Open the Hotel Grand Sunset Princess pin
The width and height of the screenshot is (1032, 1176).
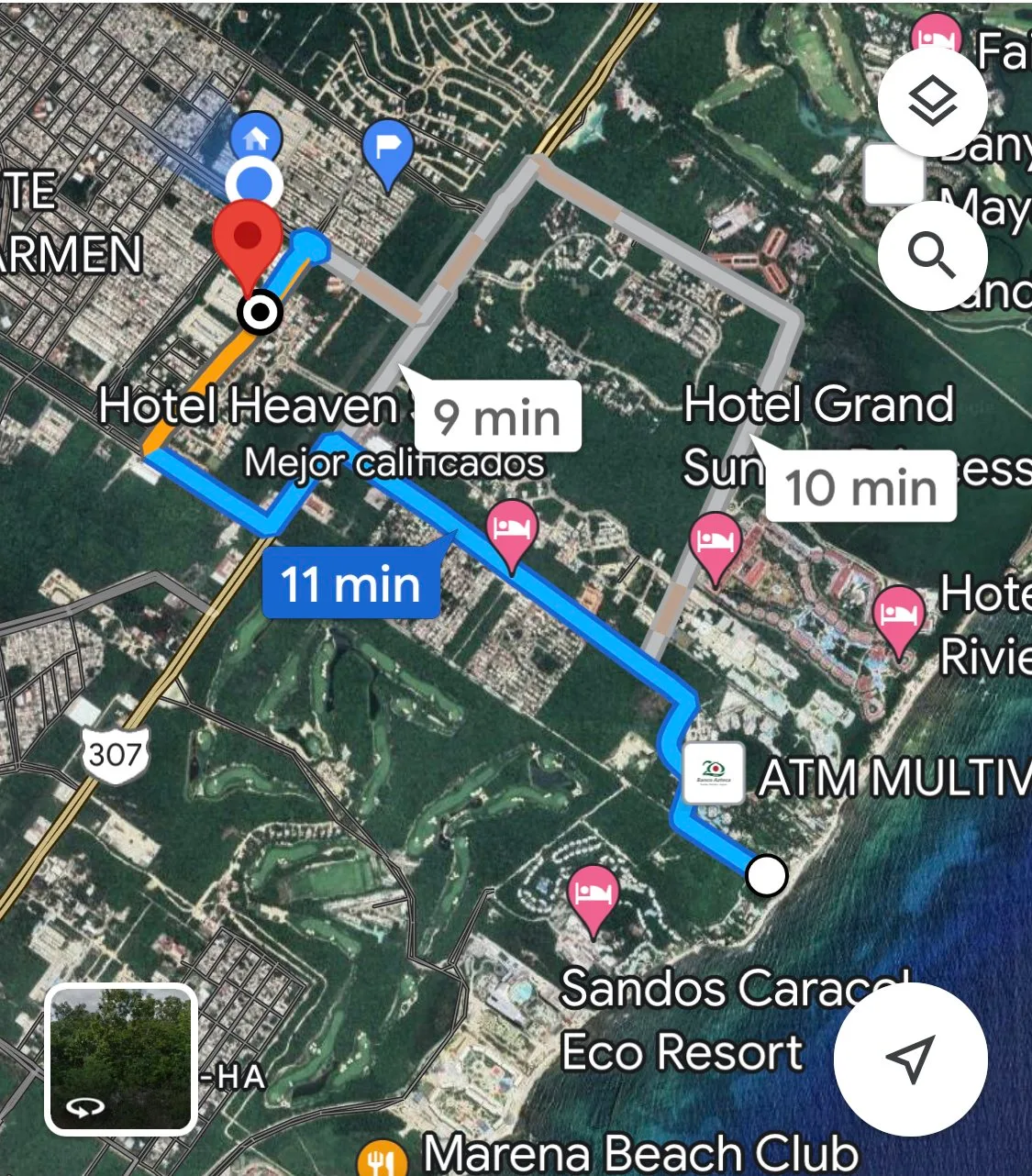point(715,542)
